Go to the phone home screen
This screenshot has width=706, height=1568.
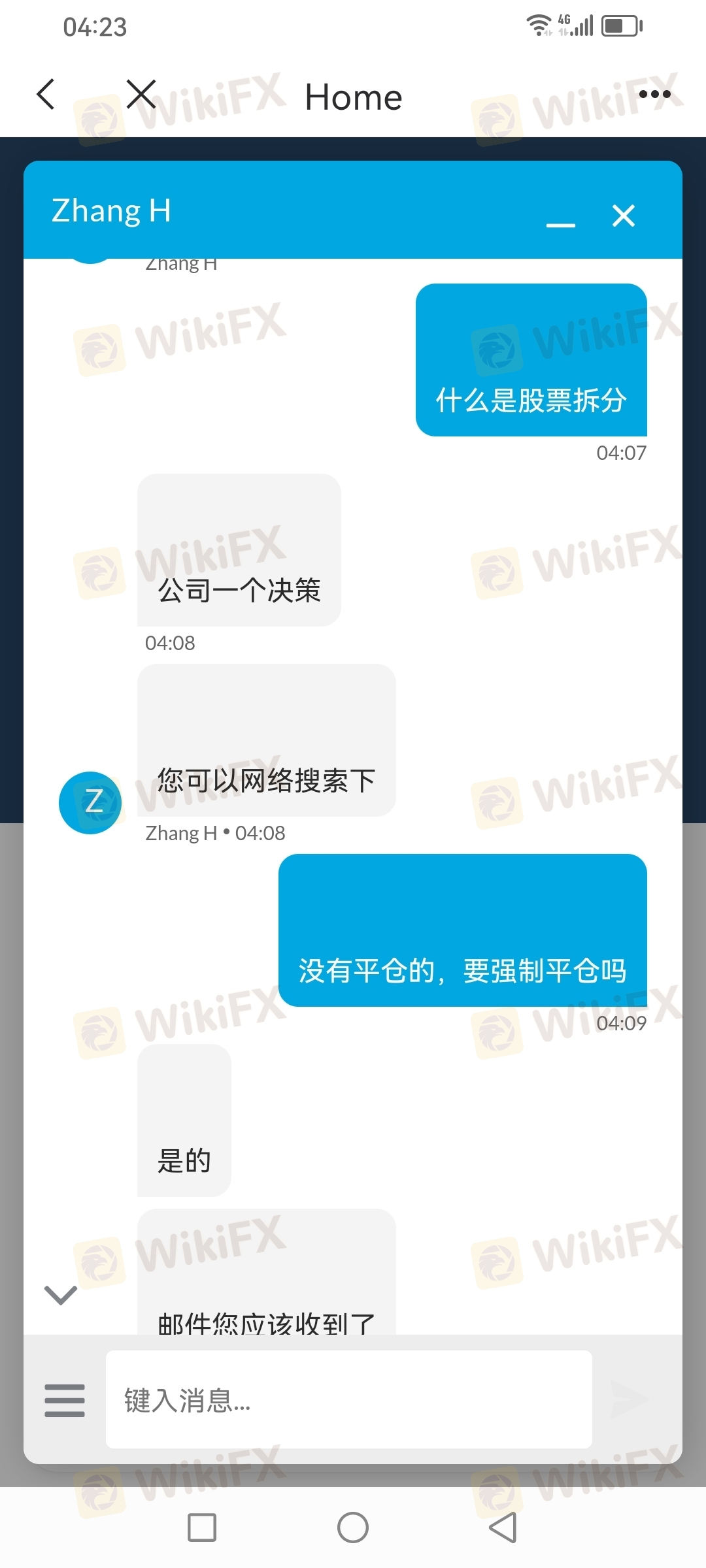[x=353, y=1527]
